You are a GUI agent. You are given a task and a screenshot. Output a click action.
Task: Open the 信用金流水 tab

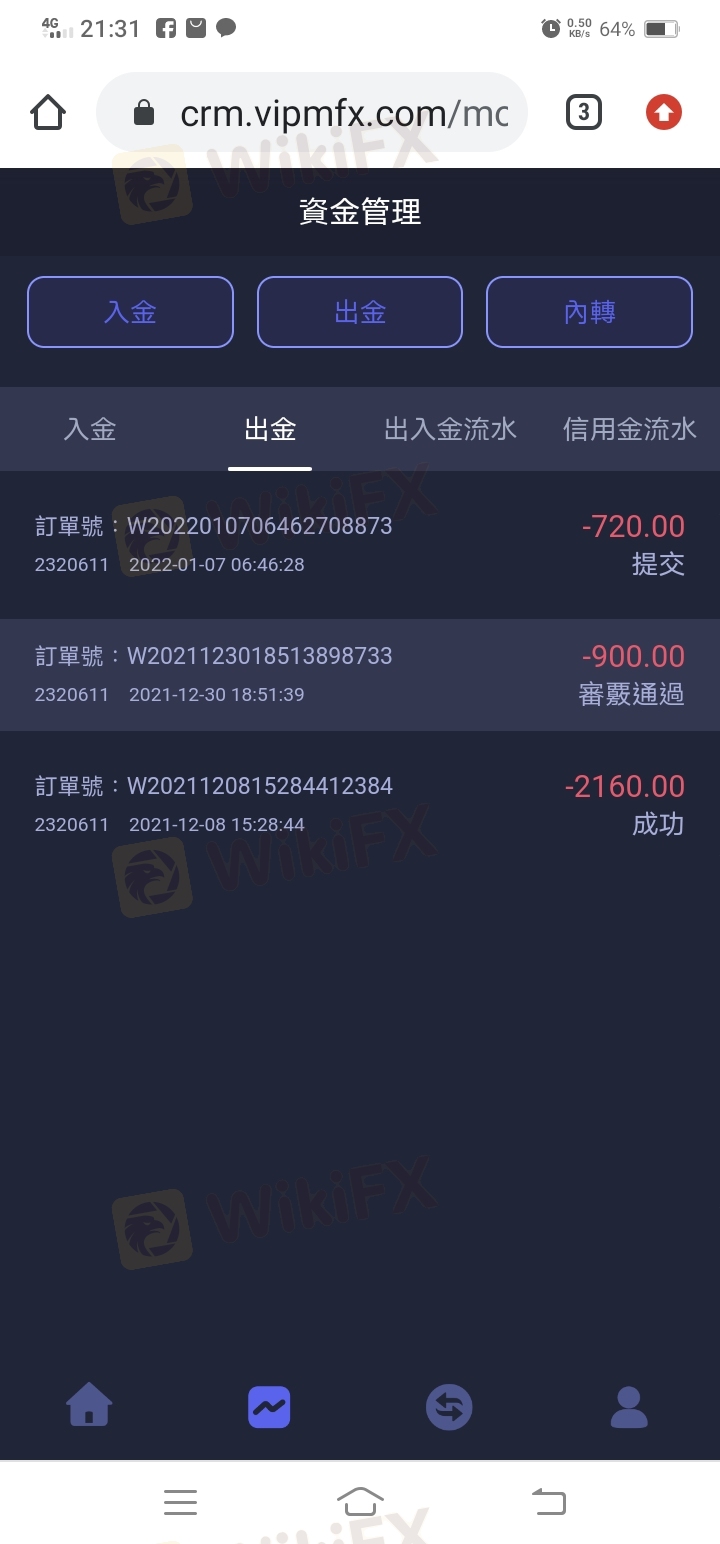[630, 429]
